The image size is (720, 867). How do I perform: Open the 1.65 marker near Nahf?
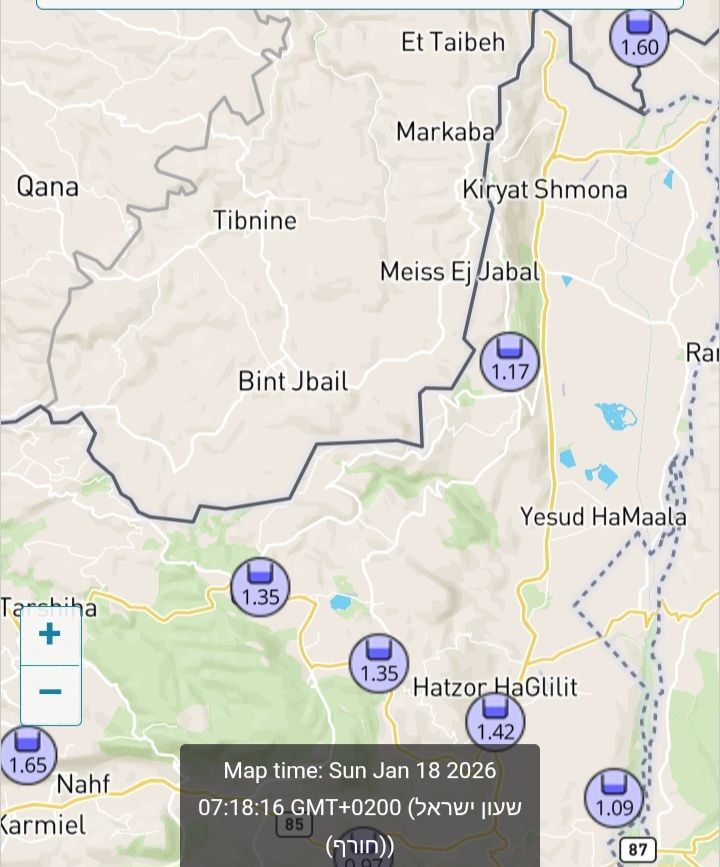27,755
